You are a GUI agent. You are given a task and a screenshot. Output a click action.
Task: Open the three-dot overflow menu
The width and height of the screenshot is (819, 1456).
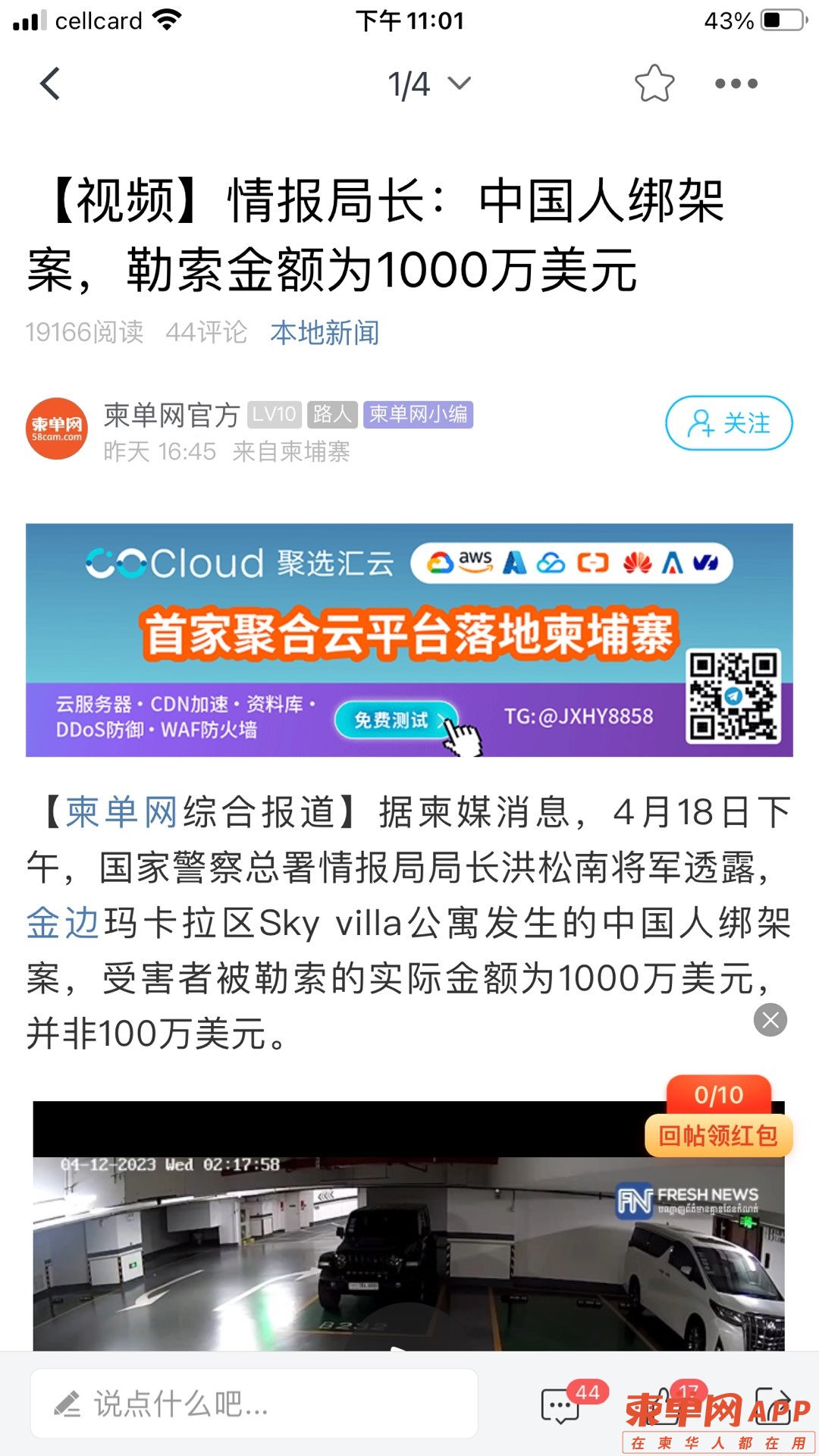[x=736, y=83]
